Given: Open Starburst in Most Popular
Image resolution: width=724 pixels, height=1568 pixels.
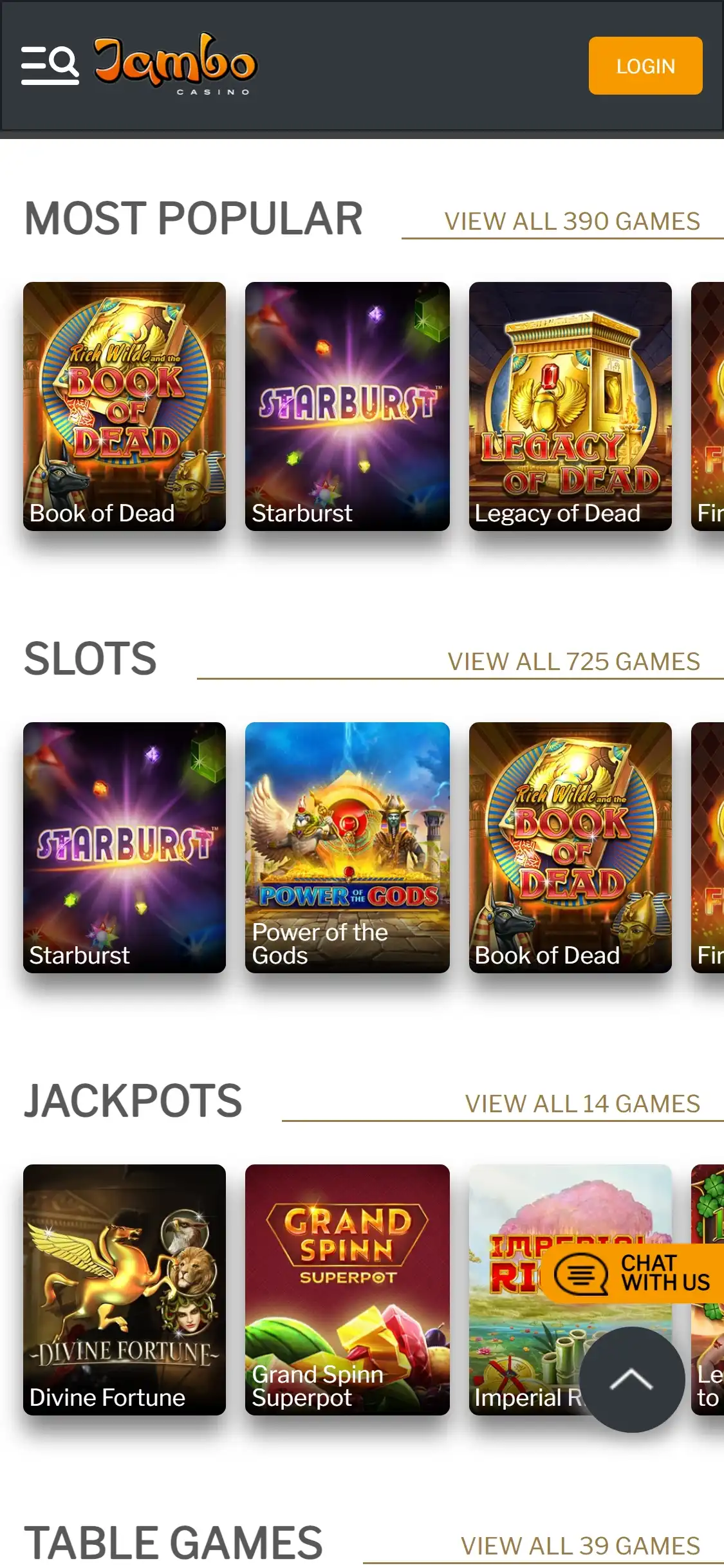Looking at the screenshot, I should coord(347,406).
